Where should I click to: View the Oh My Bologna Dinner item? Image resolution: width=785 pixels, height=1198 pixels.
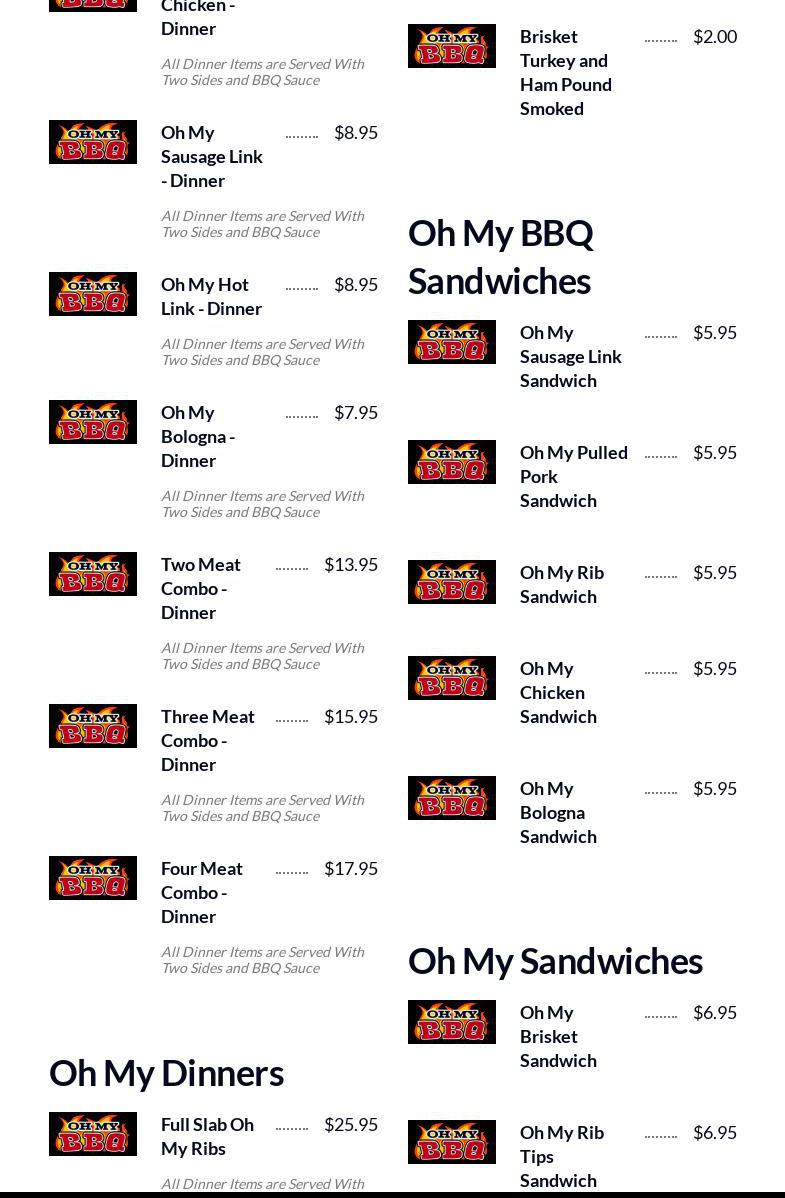[198, 436]
